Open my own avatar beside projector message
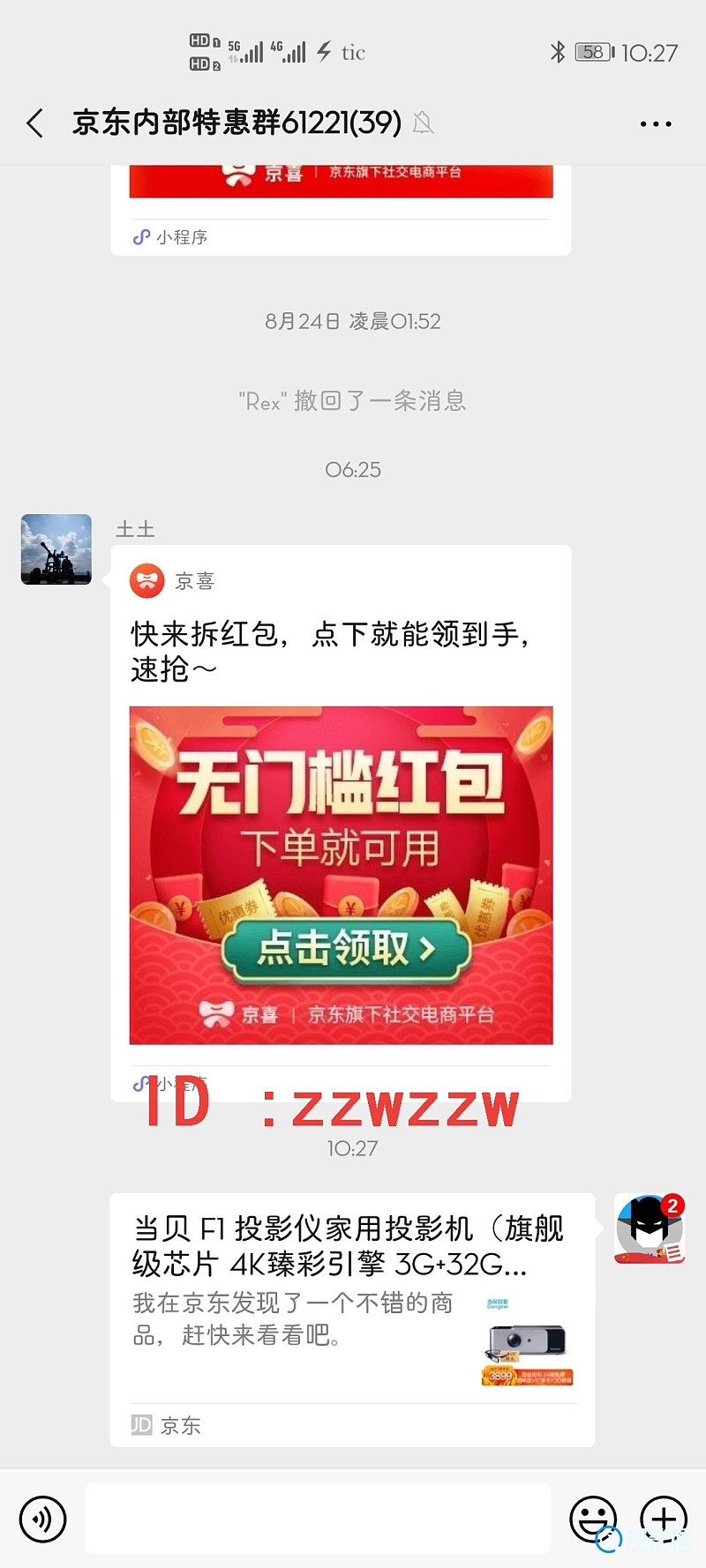Viewport: 706px width, 1568px height. [x=649, y=1228]
